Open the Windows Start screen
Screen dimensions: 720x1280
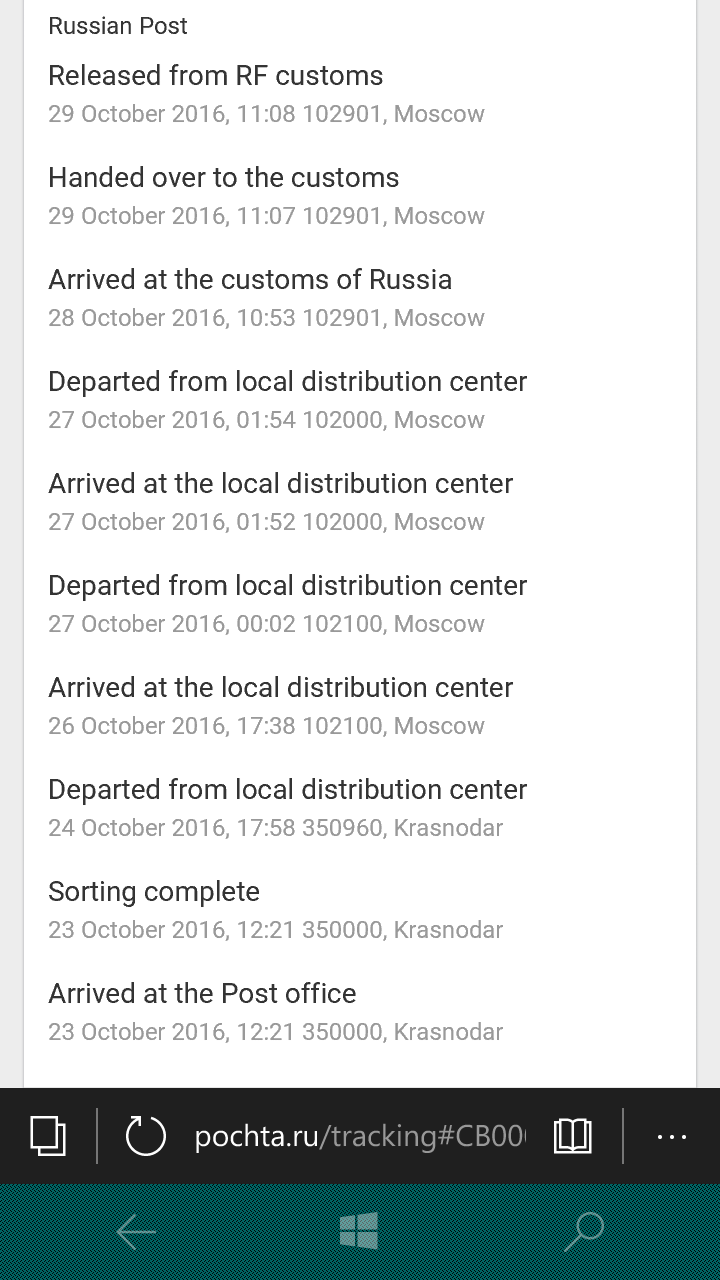click(359, 1231)
